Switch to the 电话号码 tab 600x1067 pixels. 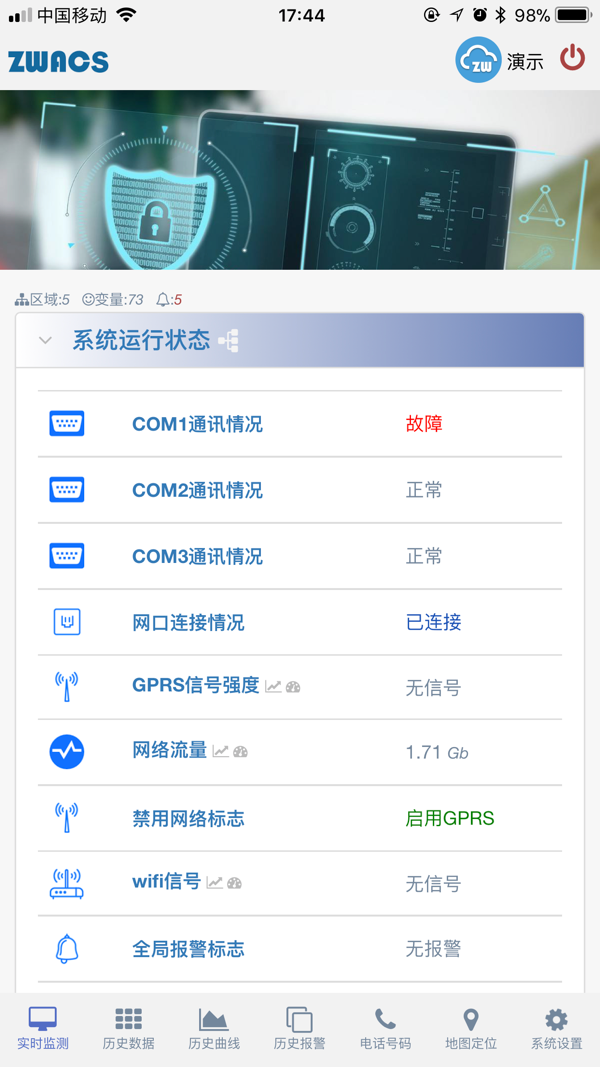(x=385, y=1028)
